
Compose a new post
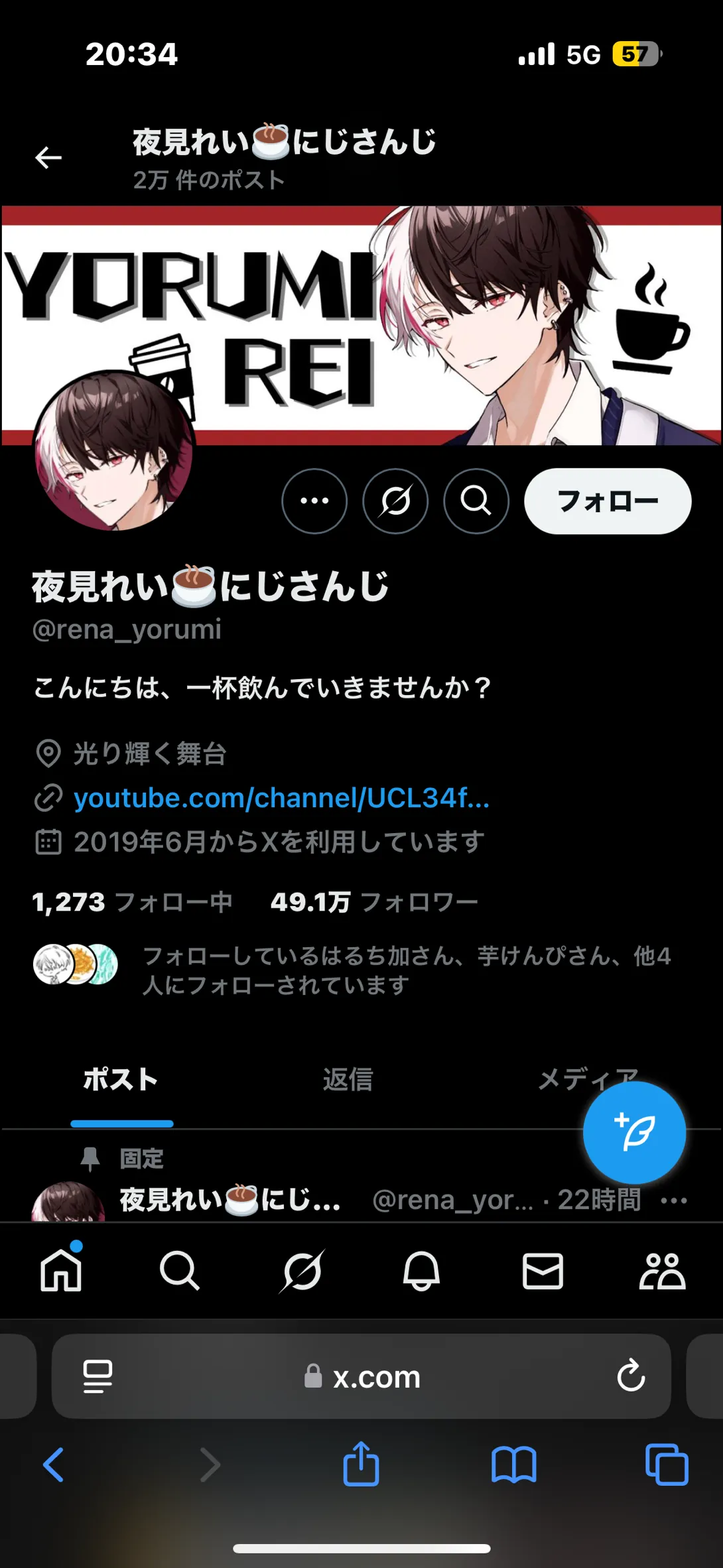[x=634, y=1132]
